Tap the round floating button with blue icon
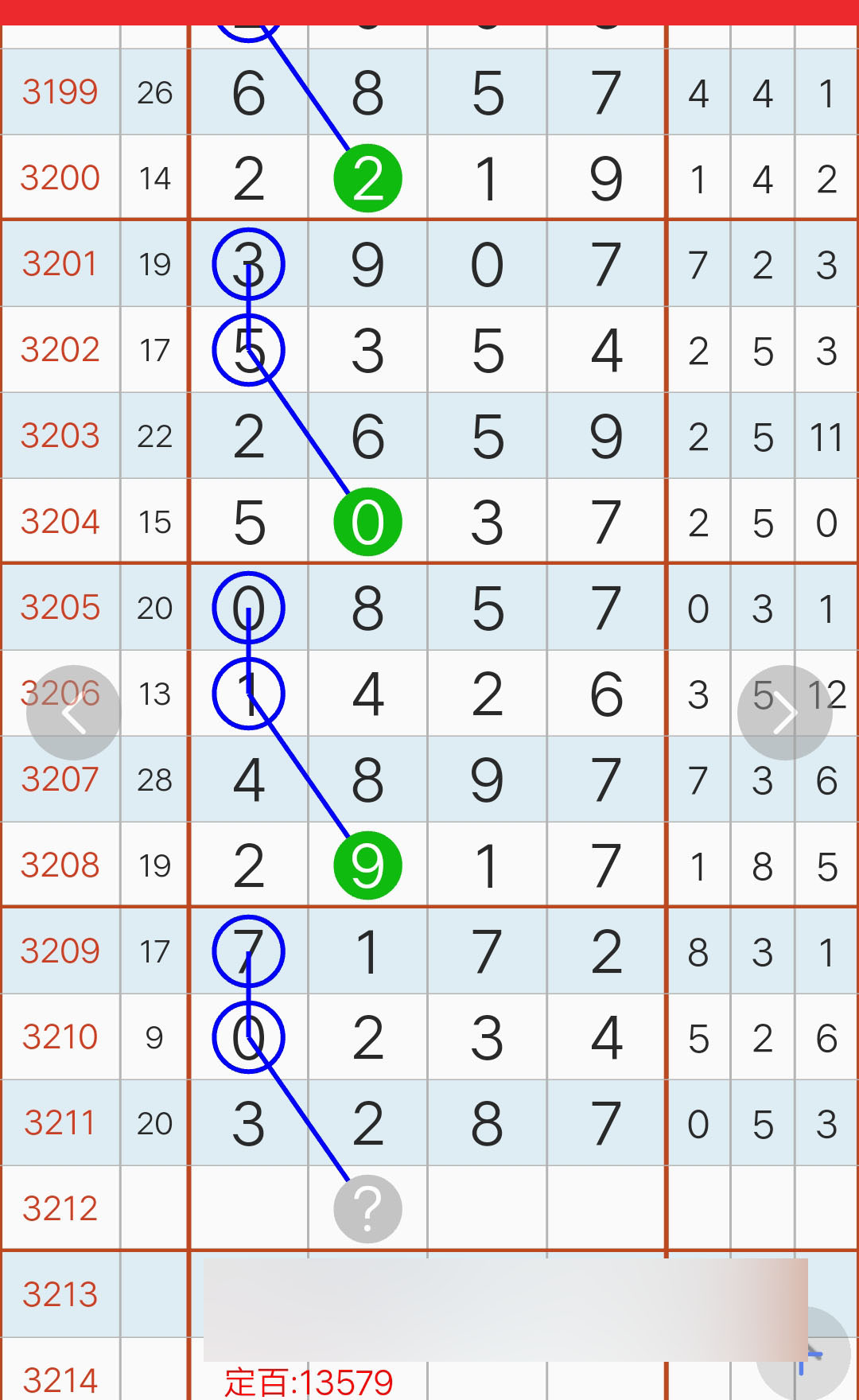 (803, 1354)
